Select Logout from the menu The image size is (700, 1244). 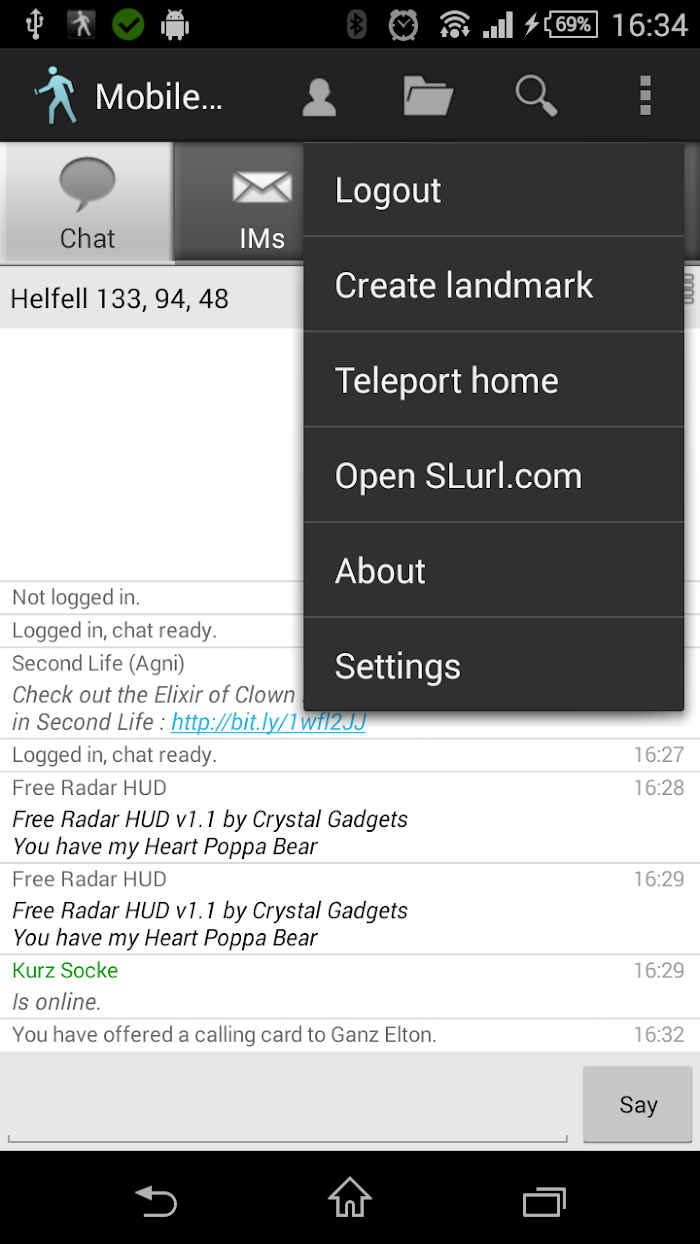[494, 190]
